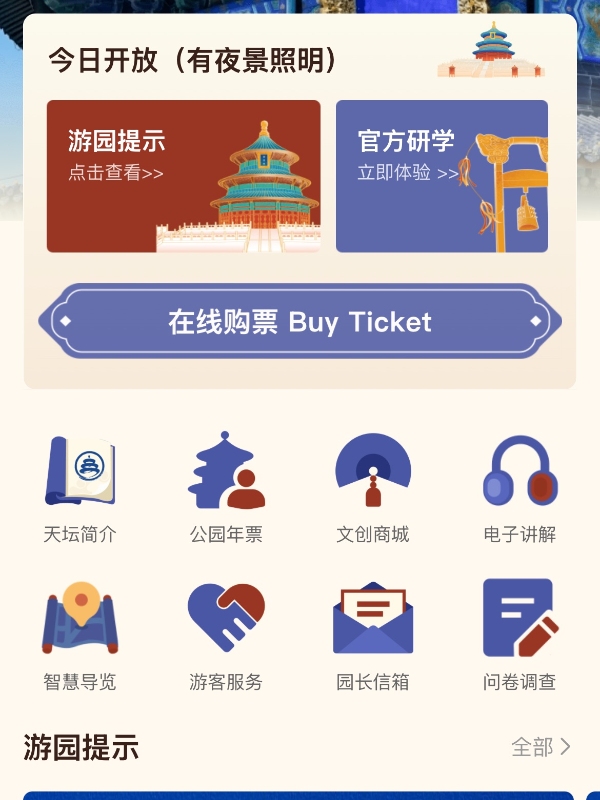Open 园长信箱 director's mailbox
This screenshot has width=600, height=800.
tap(373, 635)
